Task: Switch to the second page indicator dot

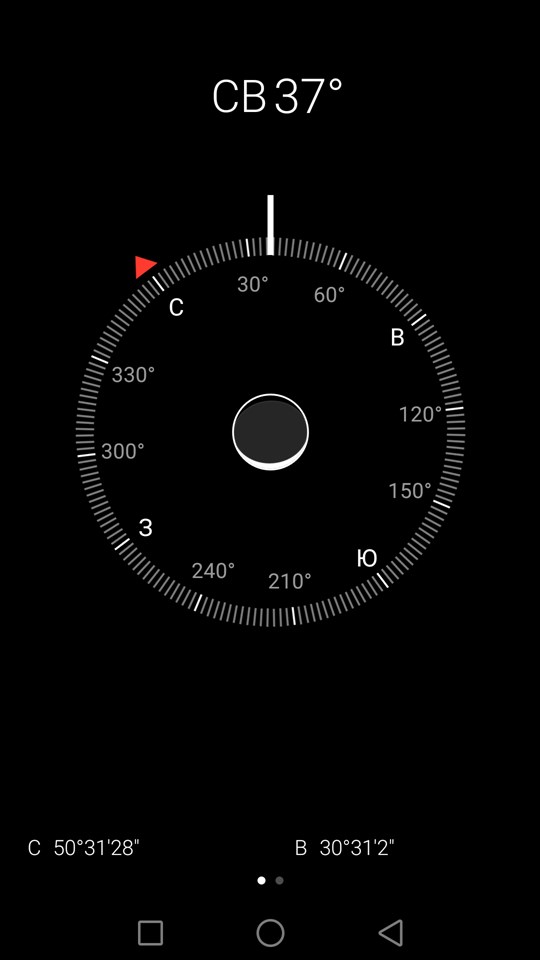Action: pos(280,880)
